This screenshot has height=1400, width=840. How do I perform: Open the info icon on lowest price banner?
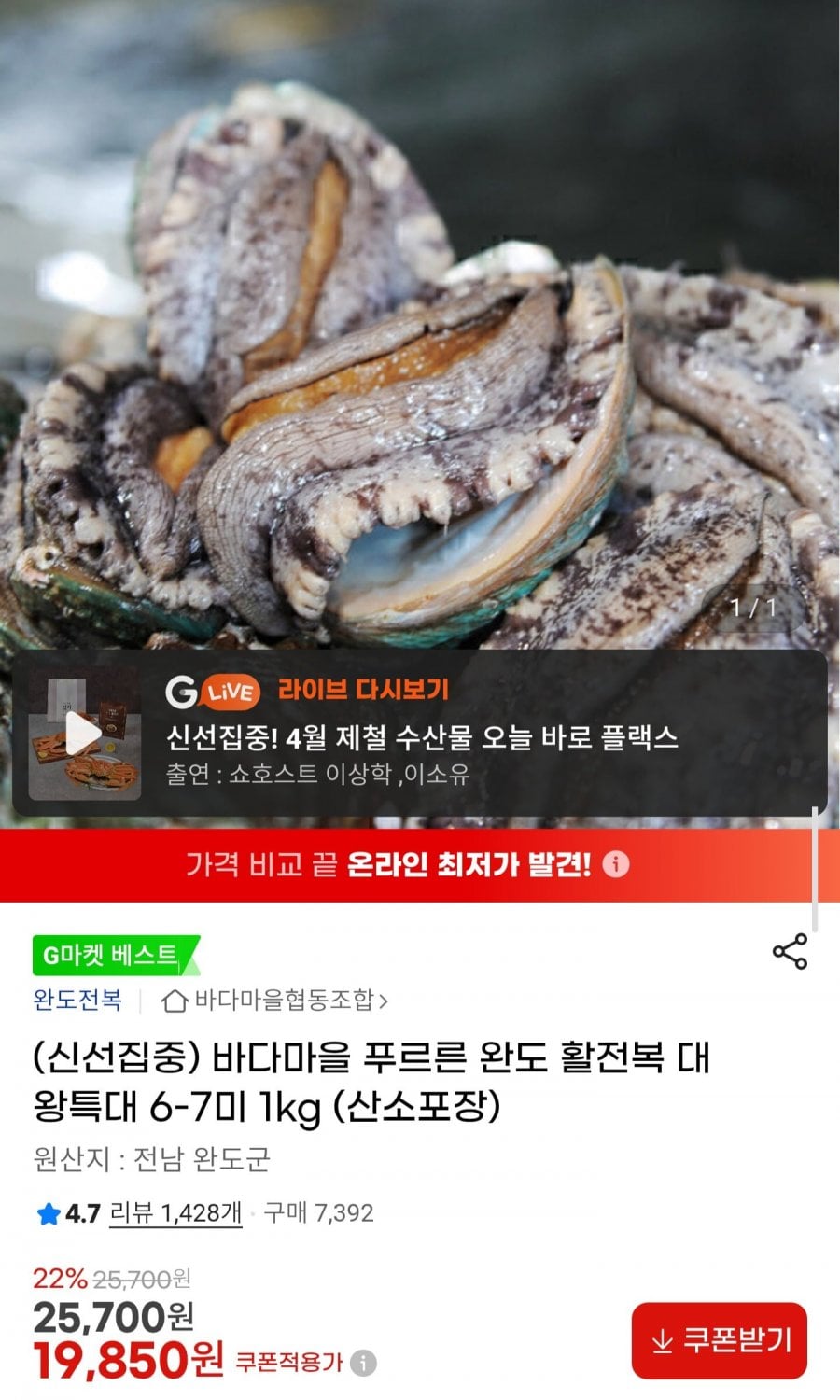[615, 864]
